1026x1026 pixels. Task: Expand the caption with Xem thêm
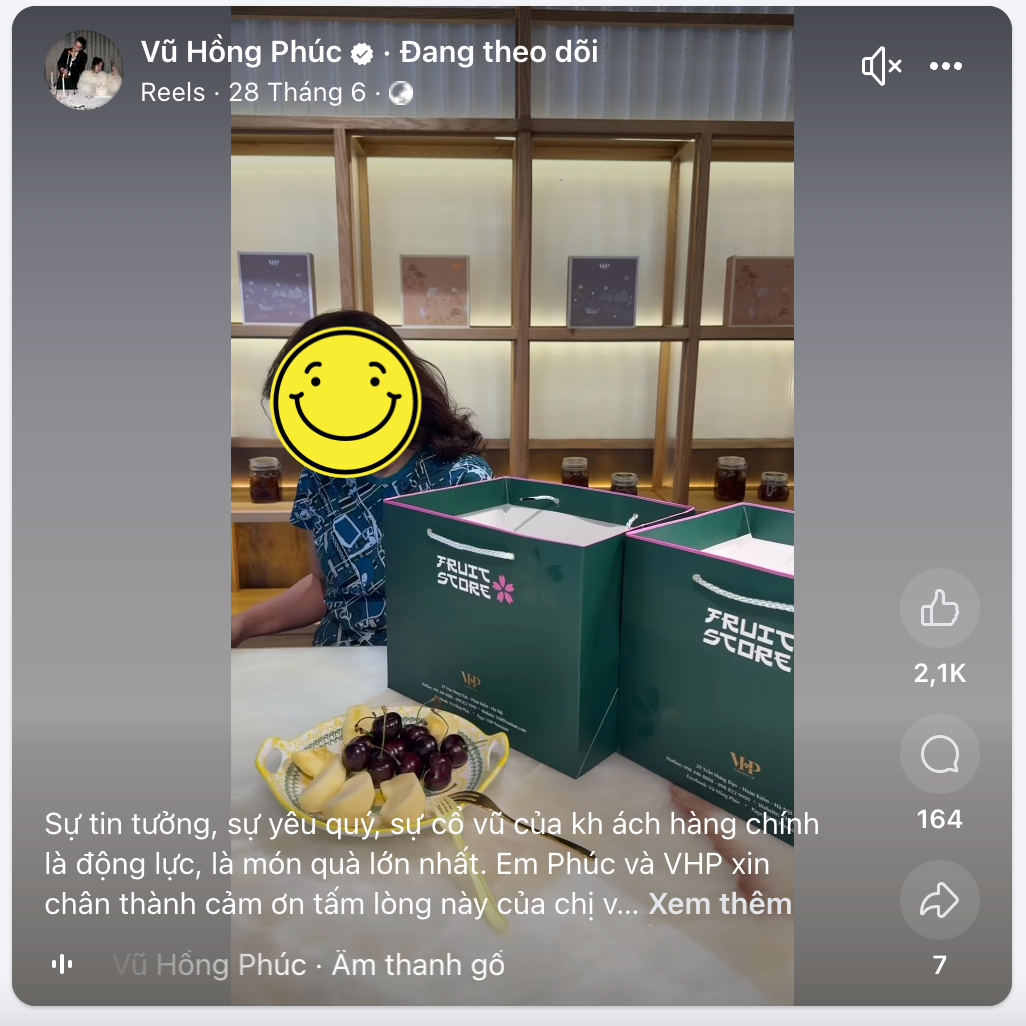click(x=719, y=904)
